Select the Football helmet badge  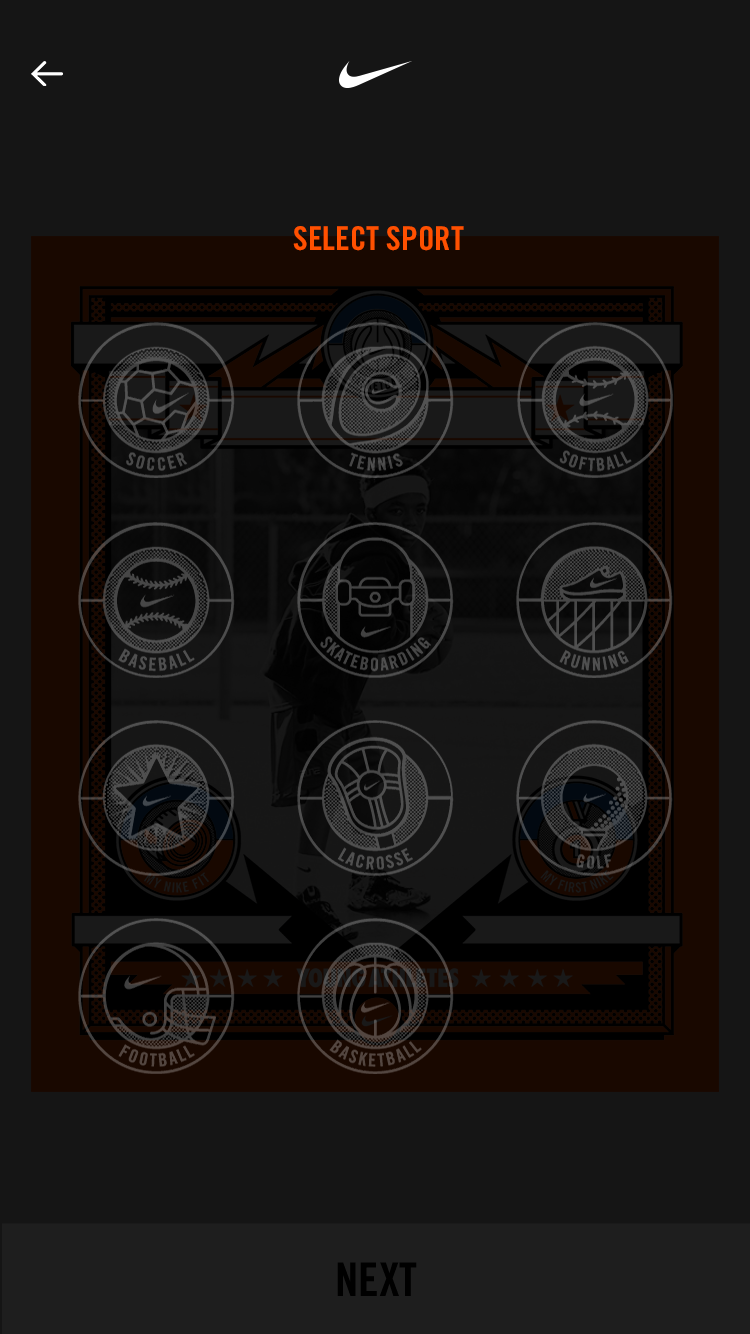[x=156, y=996]
